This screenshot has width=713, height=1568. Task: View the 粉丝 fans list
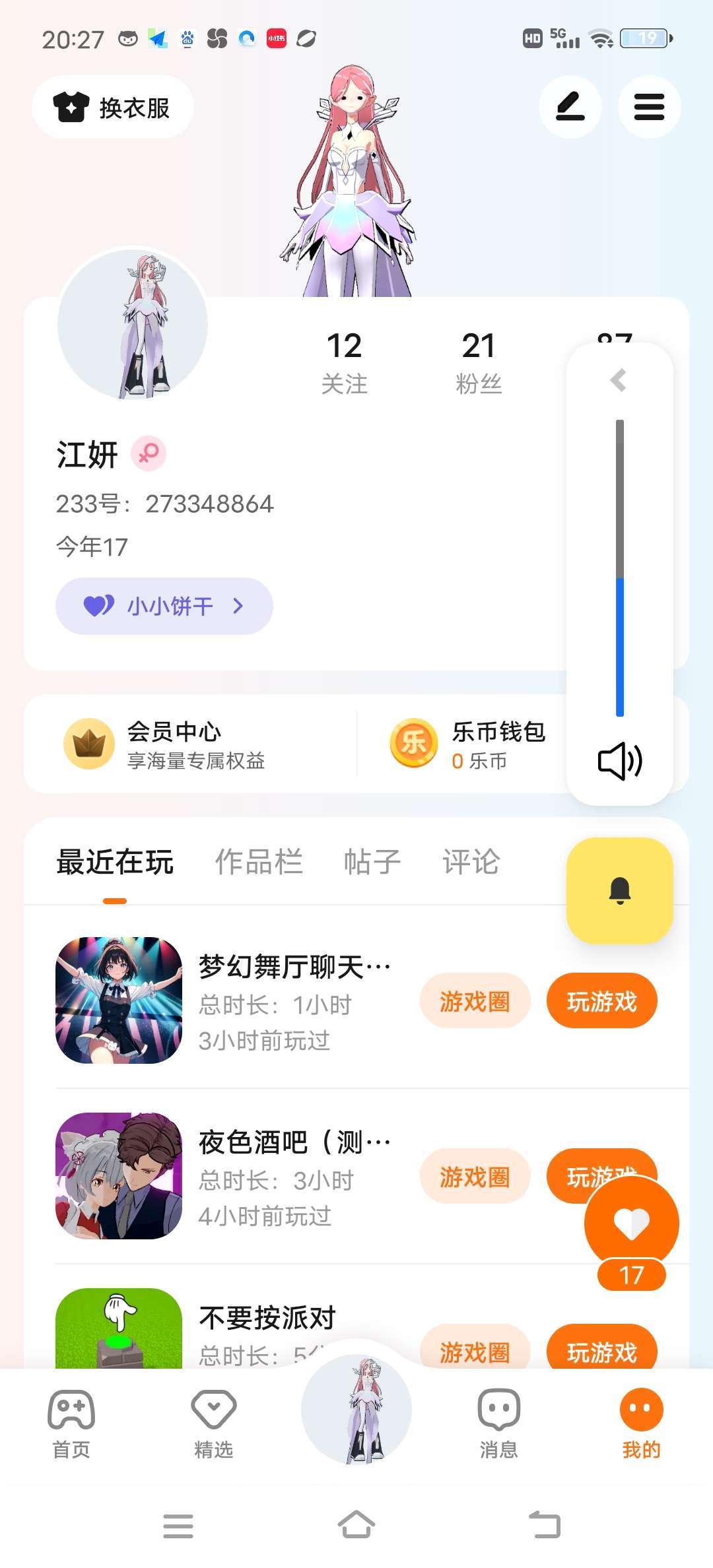click(479, 363)
